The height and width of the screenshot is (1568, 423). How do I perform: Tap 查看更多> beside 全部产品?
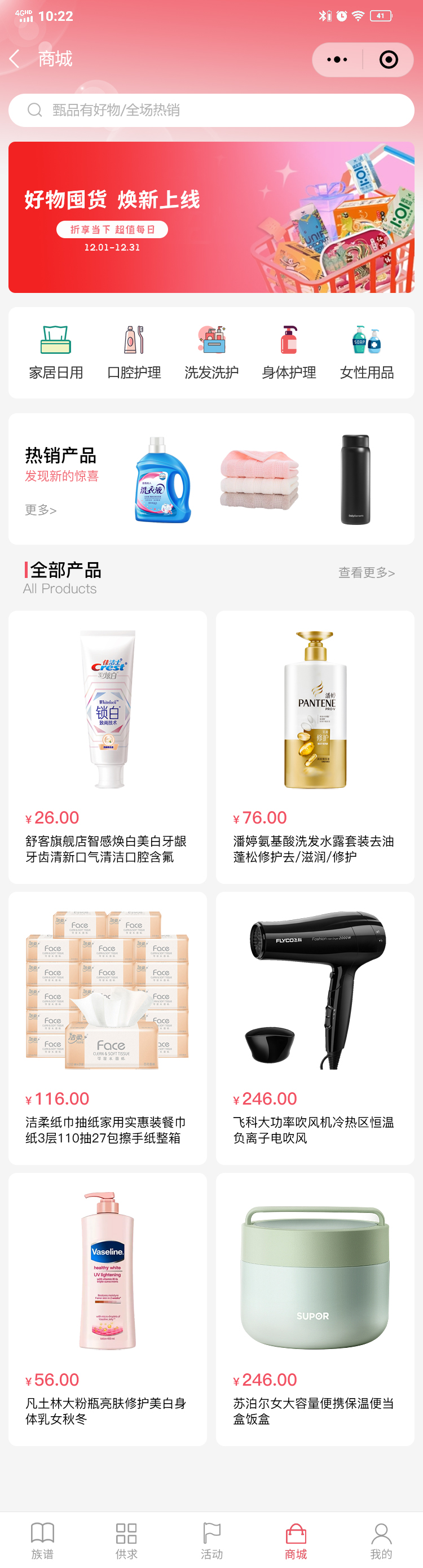coord(367,573)
